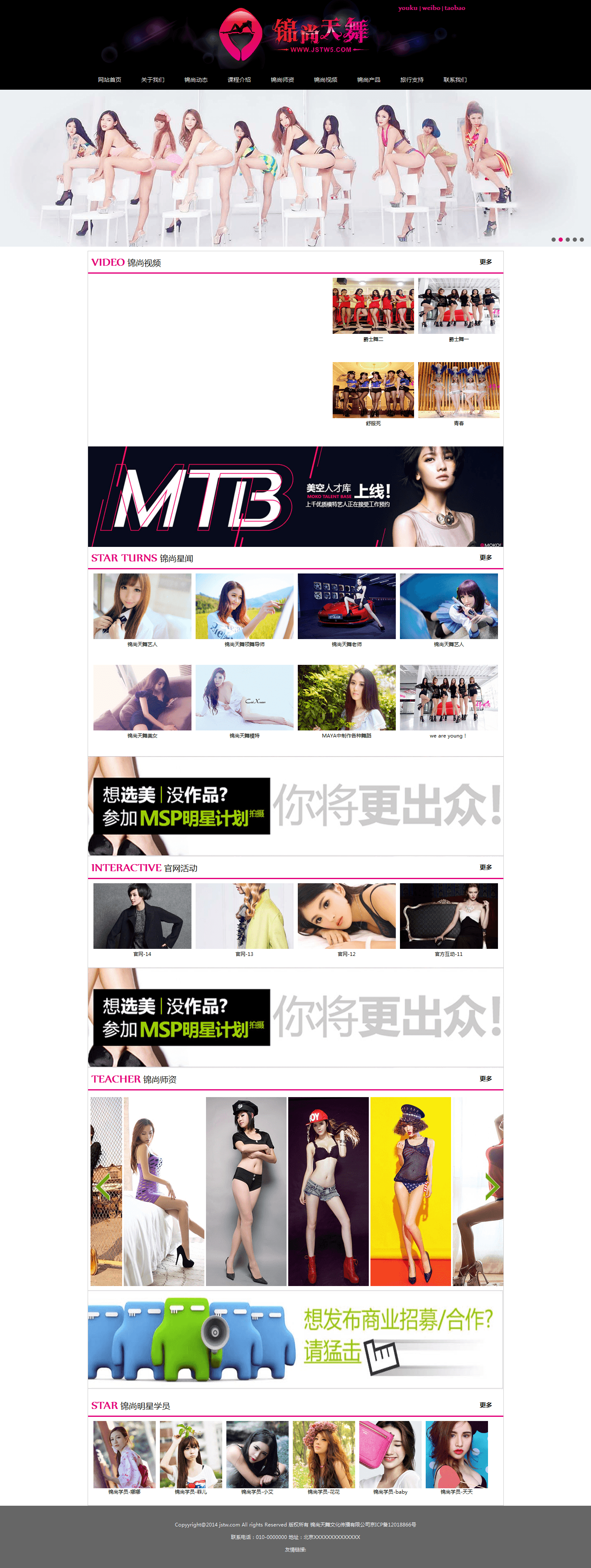The height and width of the screenshot is (1568, 591).
Task: Open the MTB 美空人才库 banner
Action: tap(295, 497)
